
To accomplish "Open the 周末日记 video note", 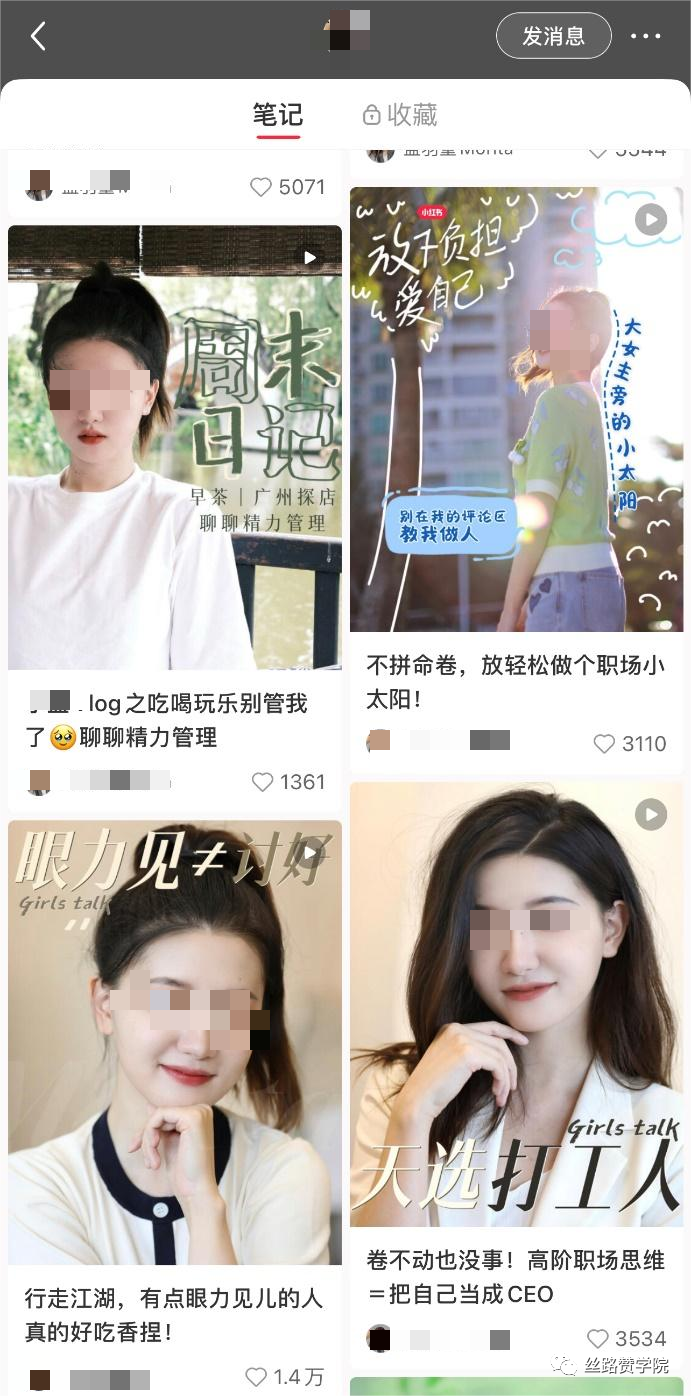I will click(175, 447).
